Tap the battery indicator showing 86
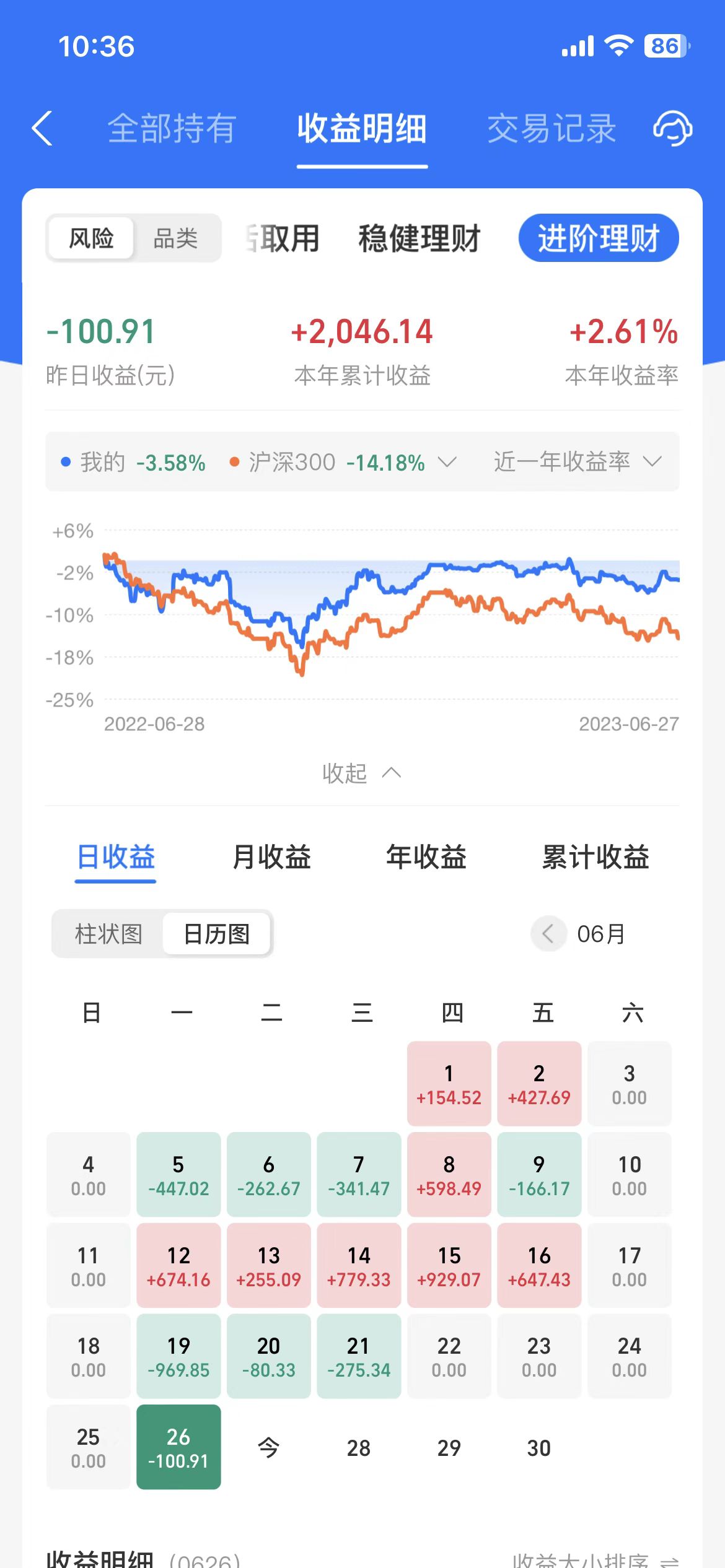This screenshot has height=1568, width=725. pos(666,45)
